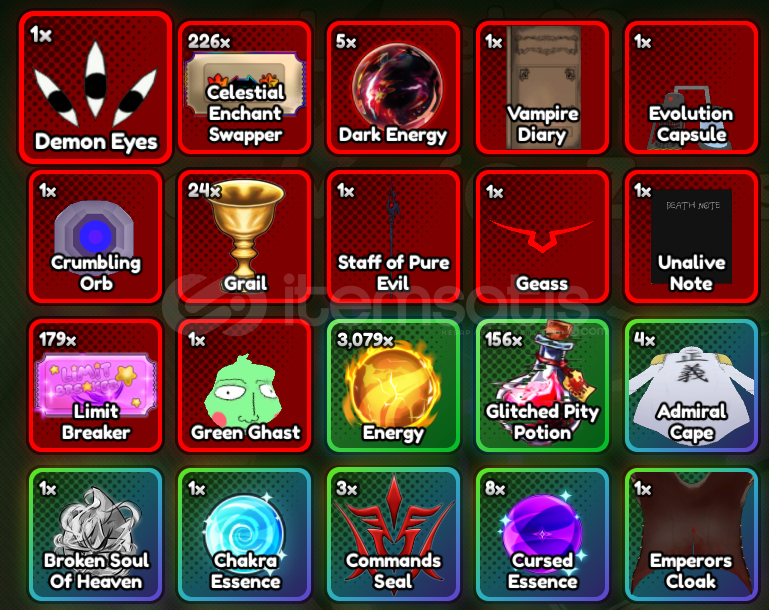Open the Energy item tile
This screenshot has width=769, height=610.
393,385
